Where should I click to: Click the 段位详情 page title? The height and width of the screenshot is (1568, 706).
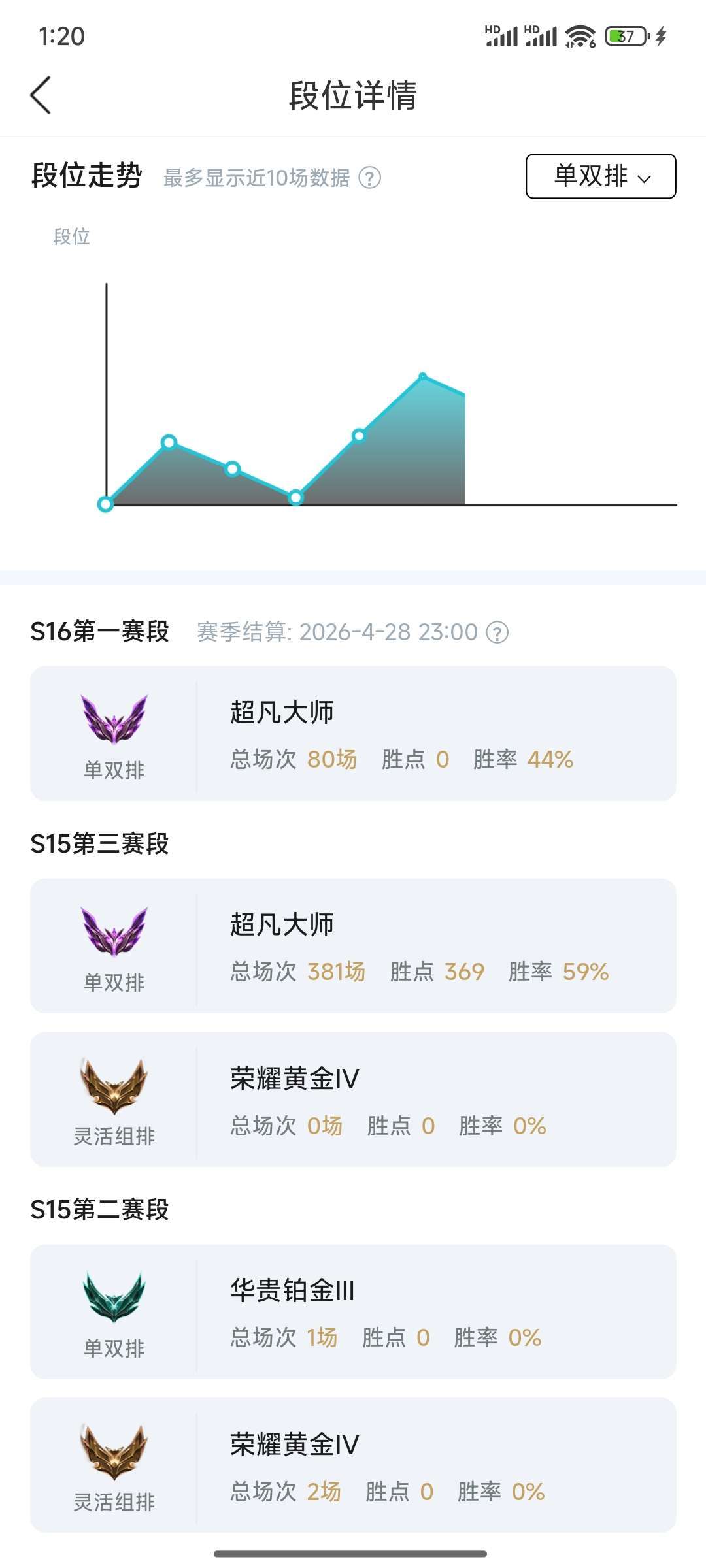tap(353, 95)
